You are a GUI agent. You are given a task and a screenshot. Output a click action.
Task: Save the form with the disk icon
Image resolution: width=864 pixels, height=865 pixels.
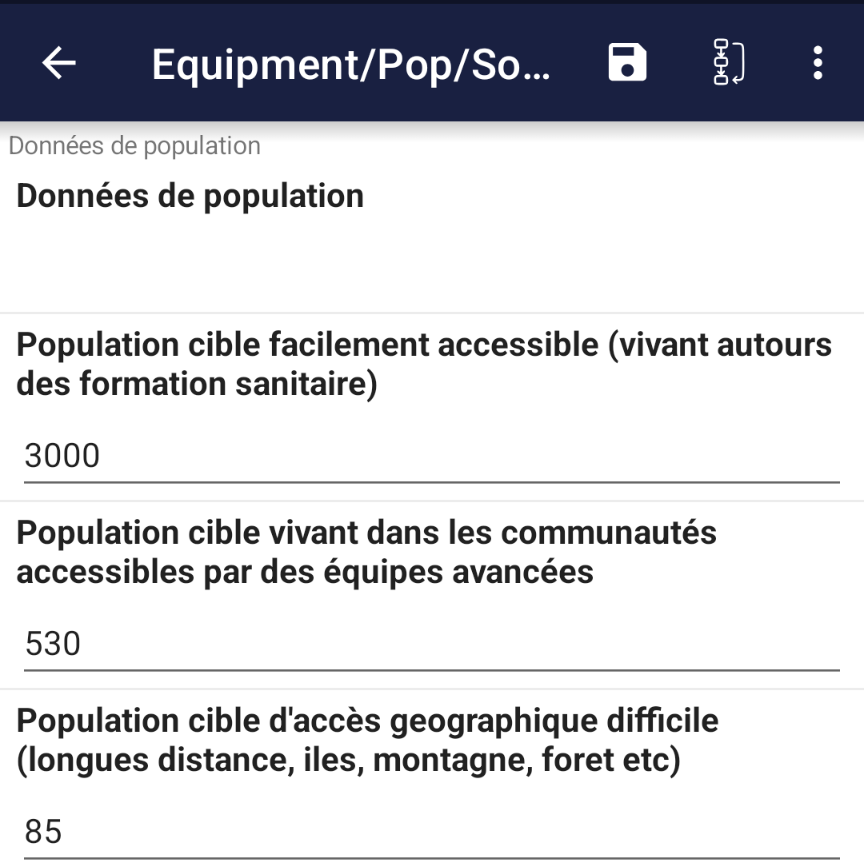(x=628, y=63)
